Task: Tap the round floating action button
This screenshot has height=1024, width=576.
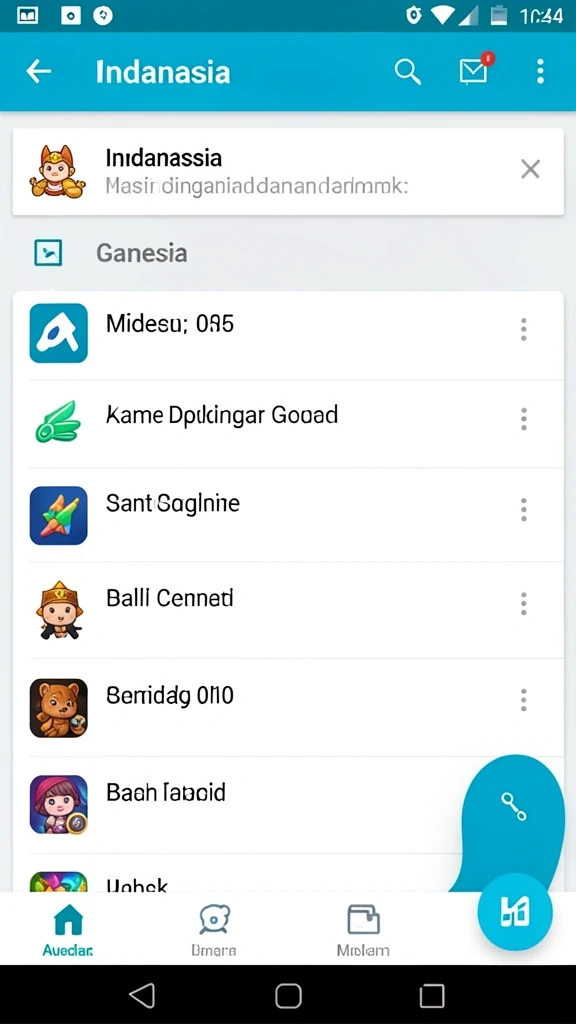Action: (x=515, y=912)
